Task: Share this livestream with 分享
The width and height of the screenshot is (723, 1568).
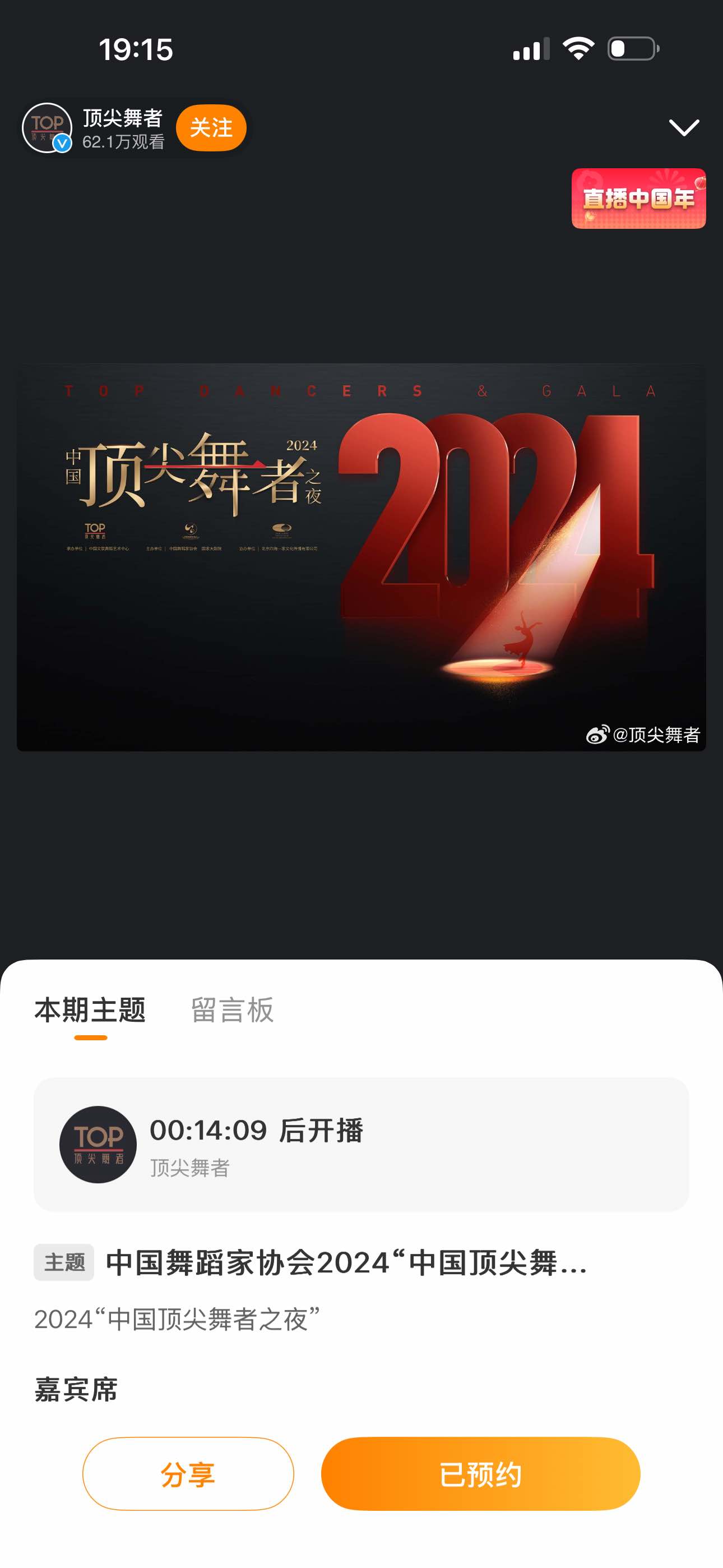Action: (x=188, y=1473)
